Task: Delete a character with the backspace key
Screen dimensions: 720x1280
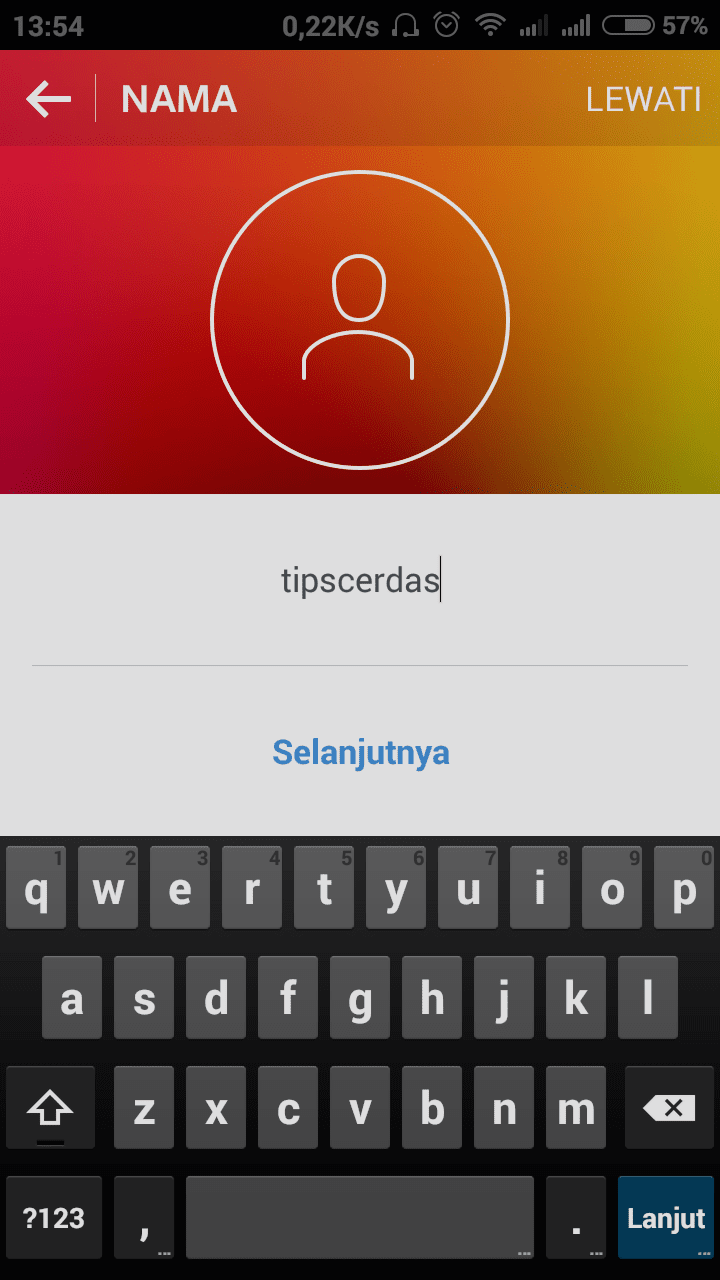Action: [668, 1108]
